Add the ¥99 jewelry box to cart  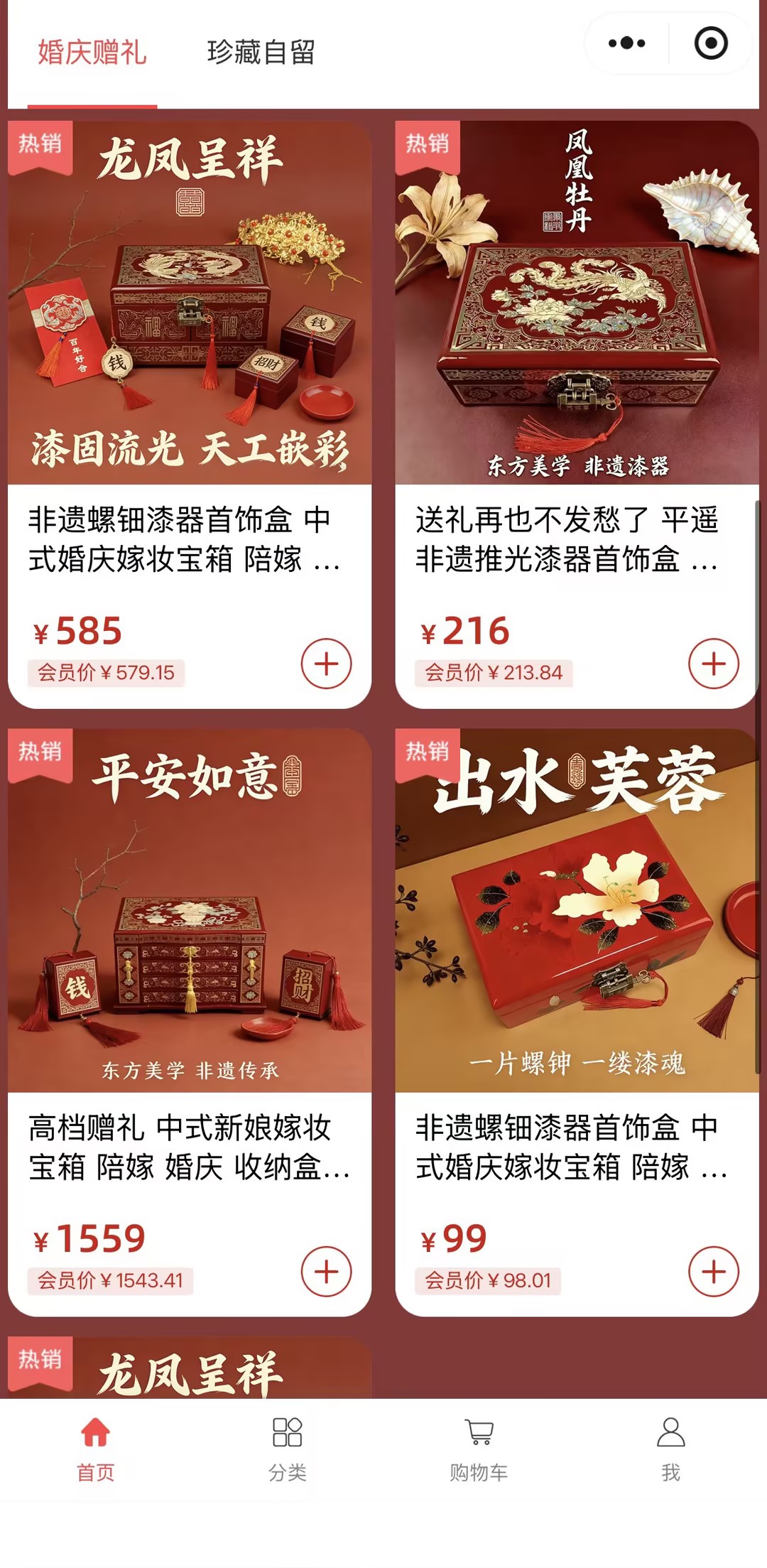pos(713,1271)
